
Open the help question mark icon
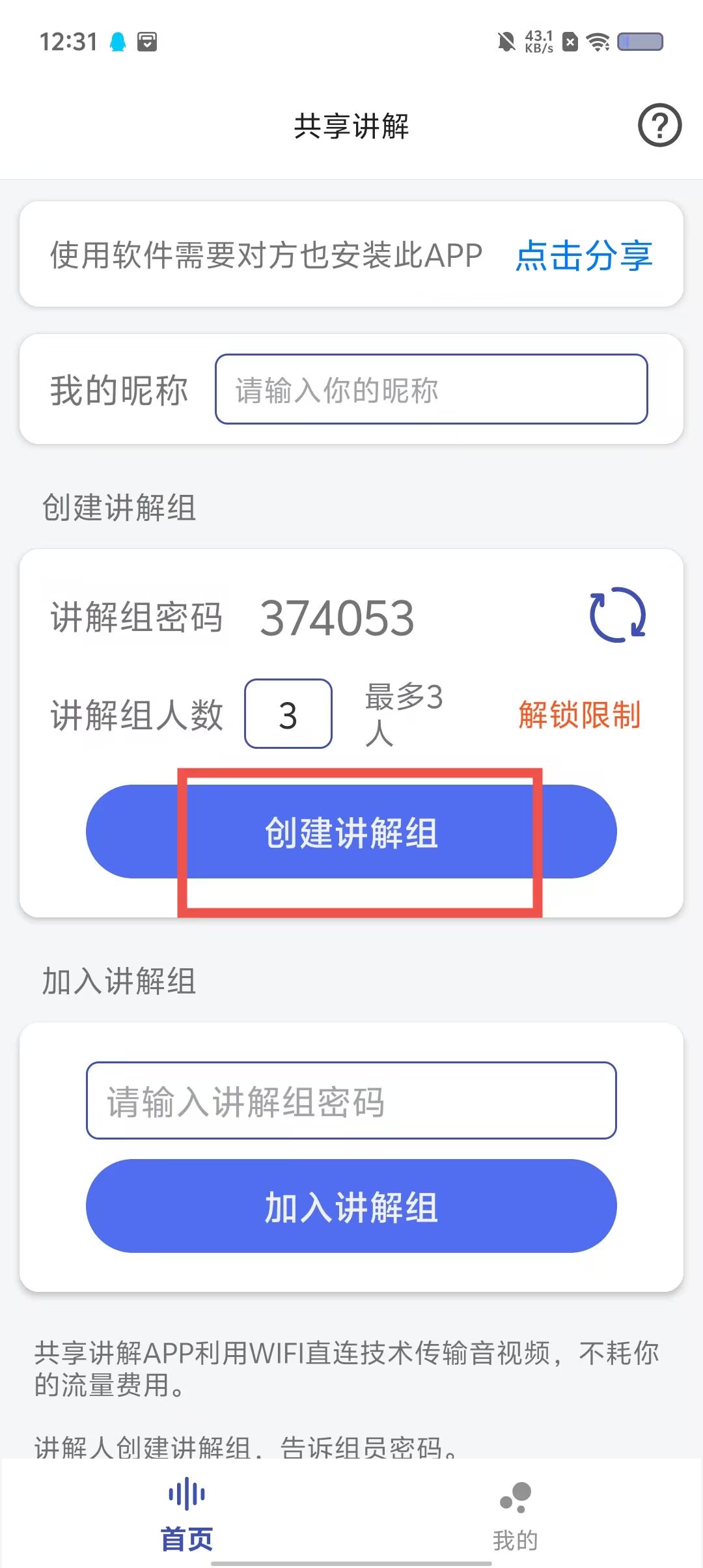tap(659, 125)
